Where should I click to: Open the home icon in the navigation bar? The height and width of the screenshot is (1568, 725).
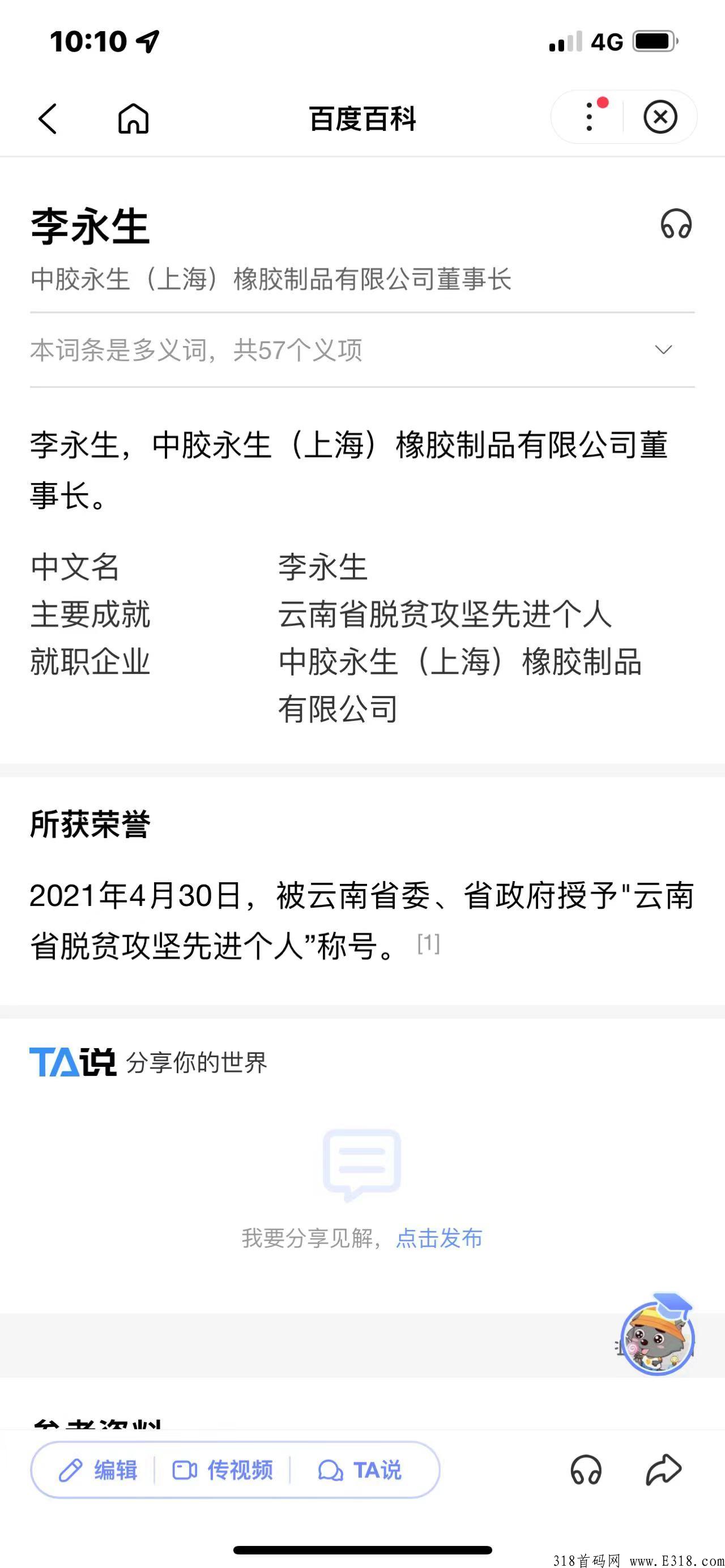point(134,118)
